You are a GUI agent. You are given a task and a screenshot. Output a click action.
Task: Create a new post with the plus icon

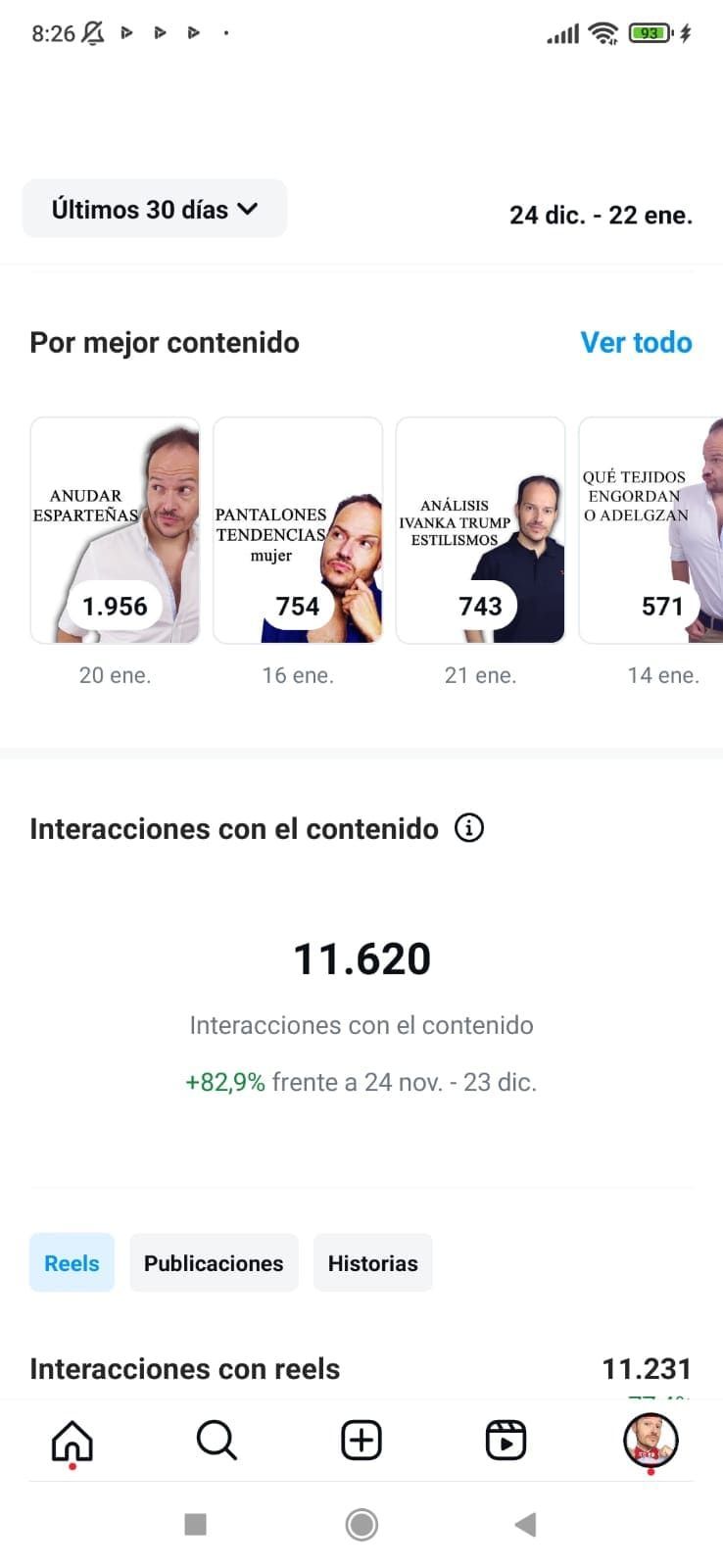[x=361, y=1441]
